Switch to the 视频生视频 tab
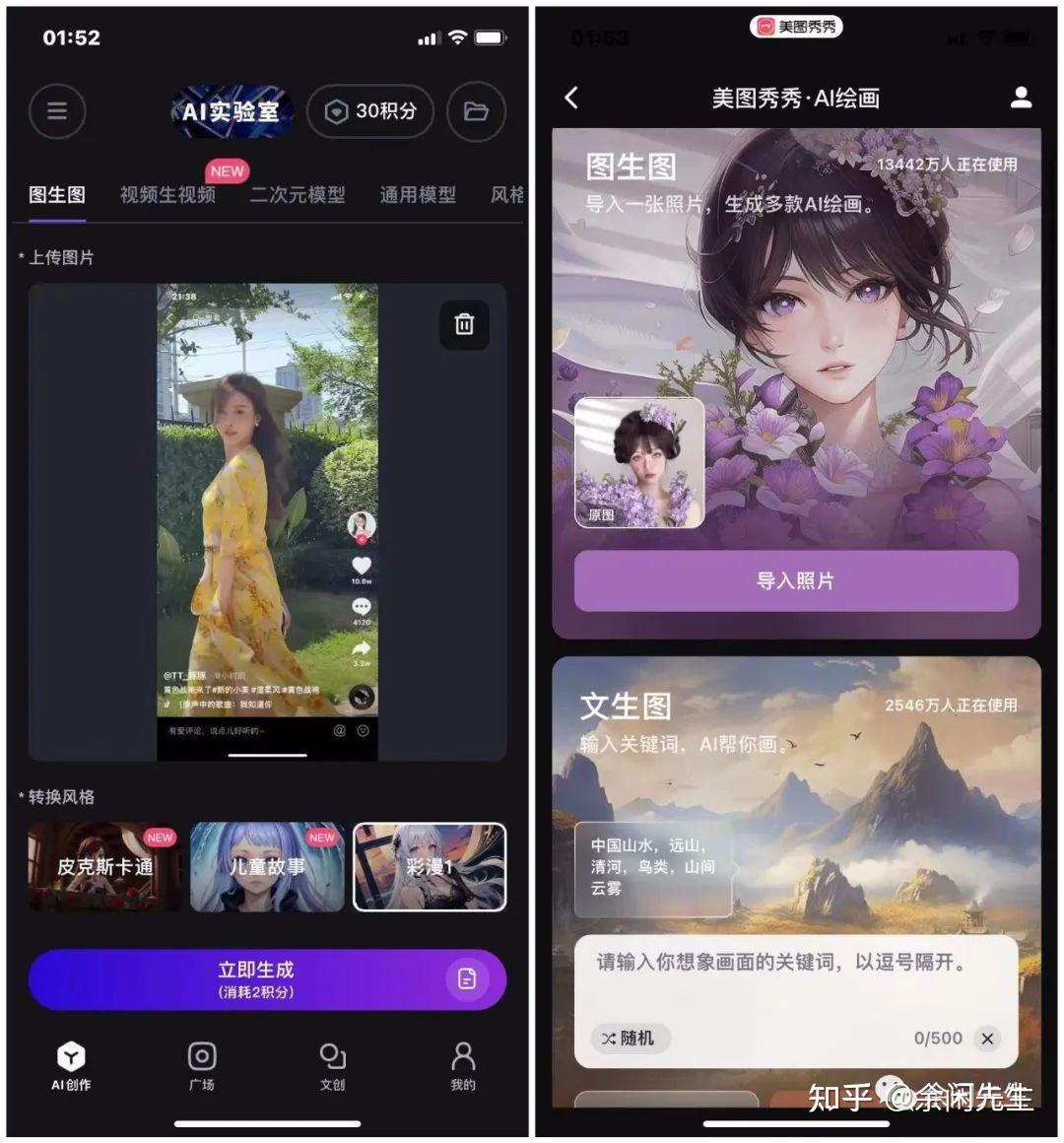 point(167,195)
